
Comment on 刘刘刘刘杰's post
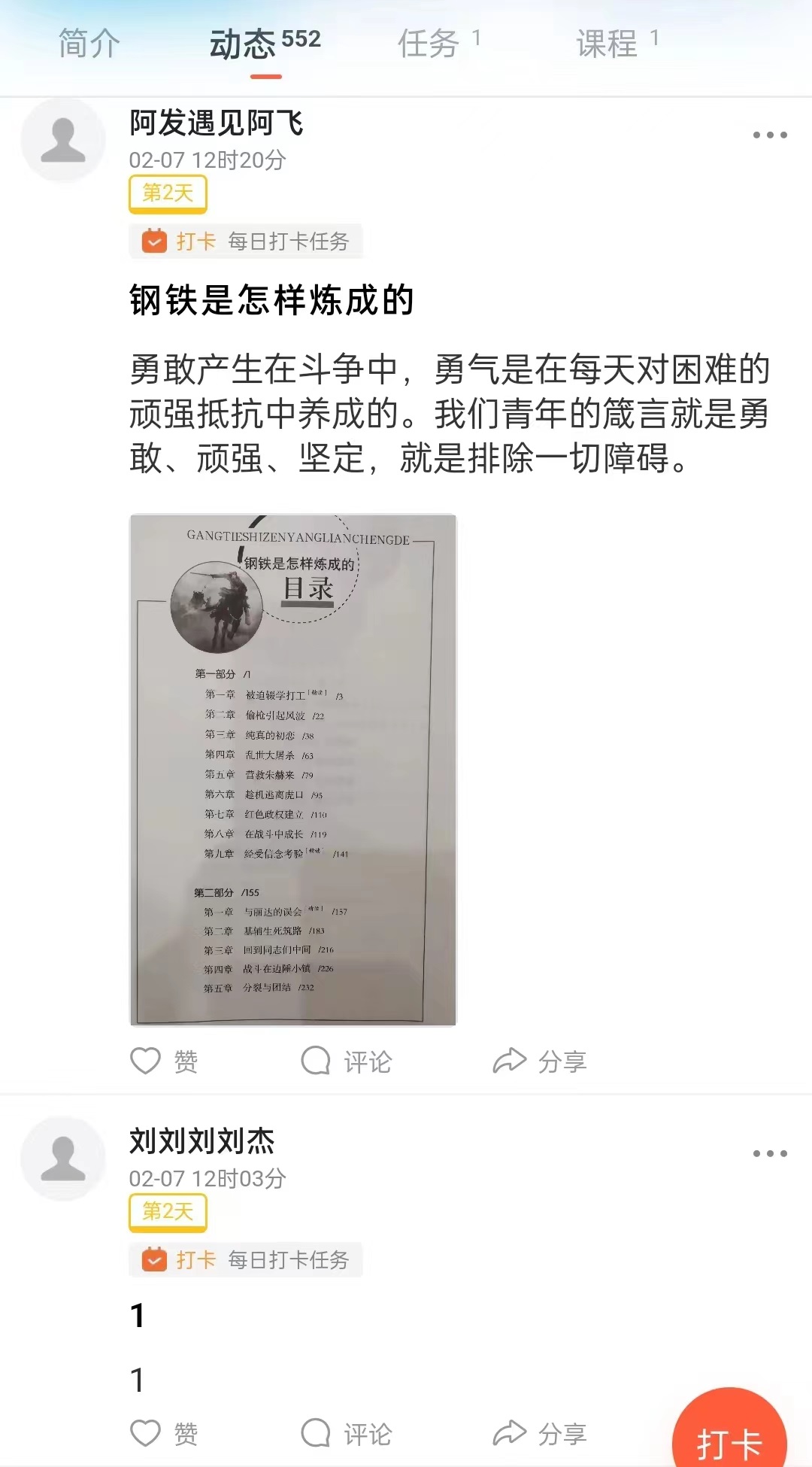347,1434
